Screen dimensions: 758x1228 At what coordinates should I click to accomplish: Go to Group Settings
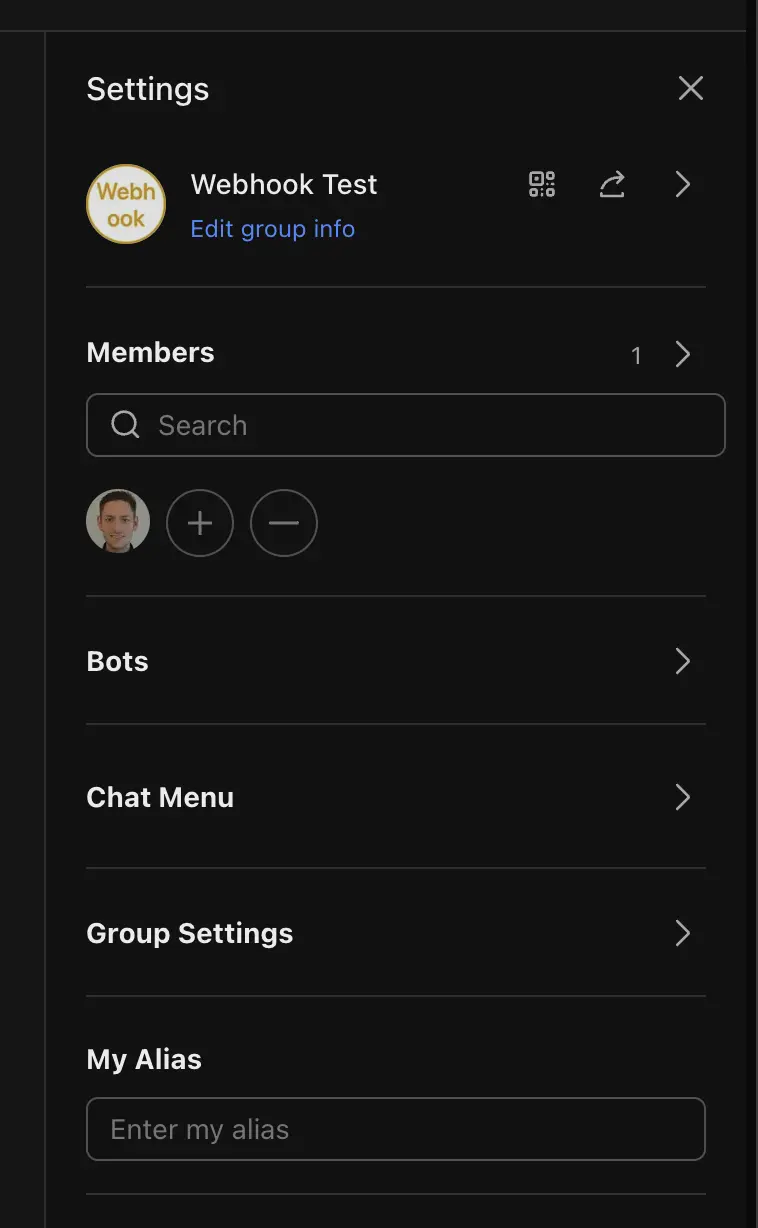click(x=395, y=933)
